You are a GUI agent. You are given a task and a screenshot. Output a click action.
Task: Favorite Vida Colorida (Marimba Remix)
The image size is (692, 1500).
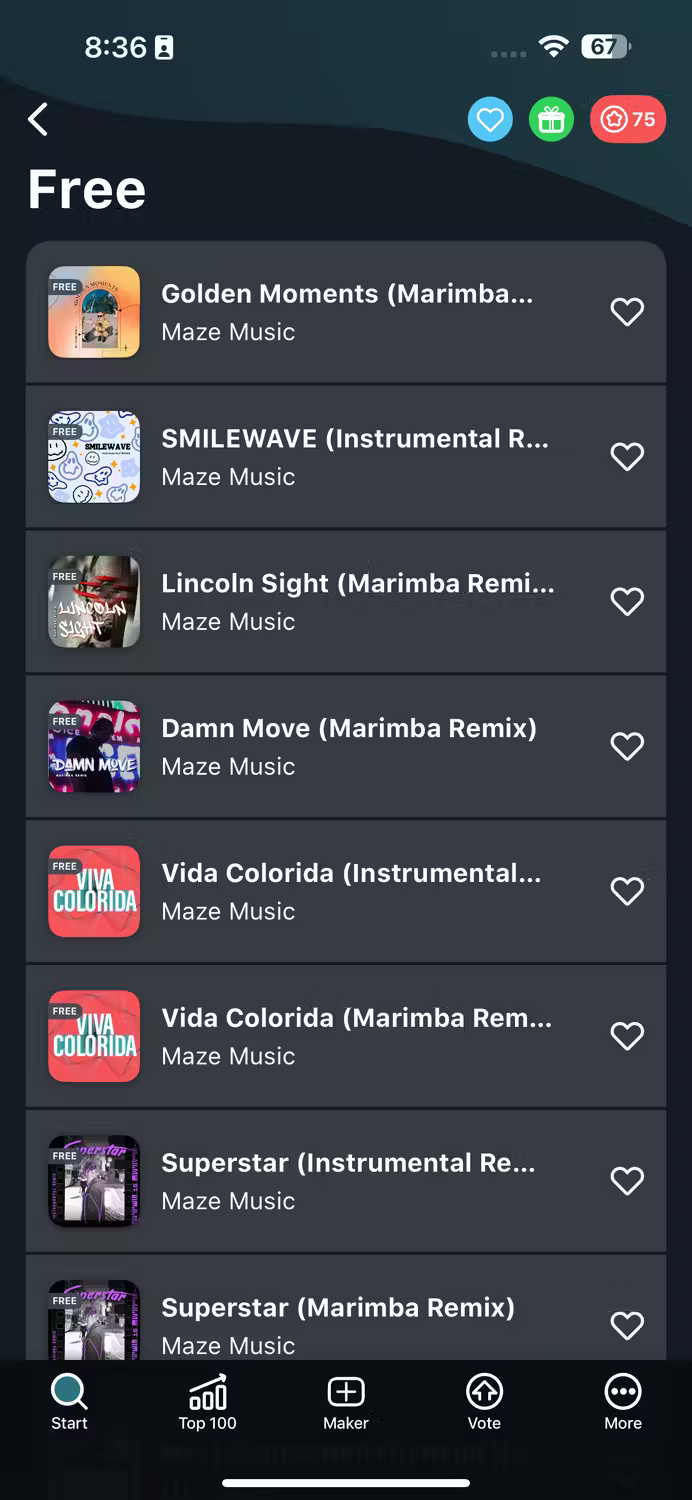(627, 1036)
